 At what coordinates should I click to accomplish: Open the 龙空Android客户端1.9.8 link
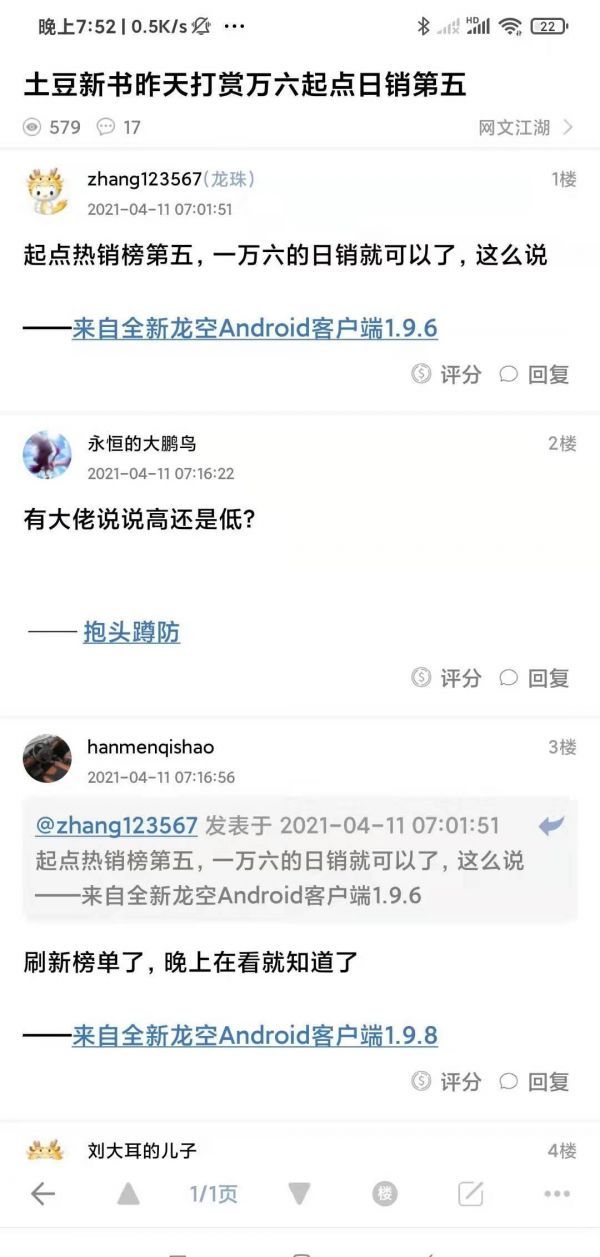(254, 1035)
